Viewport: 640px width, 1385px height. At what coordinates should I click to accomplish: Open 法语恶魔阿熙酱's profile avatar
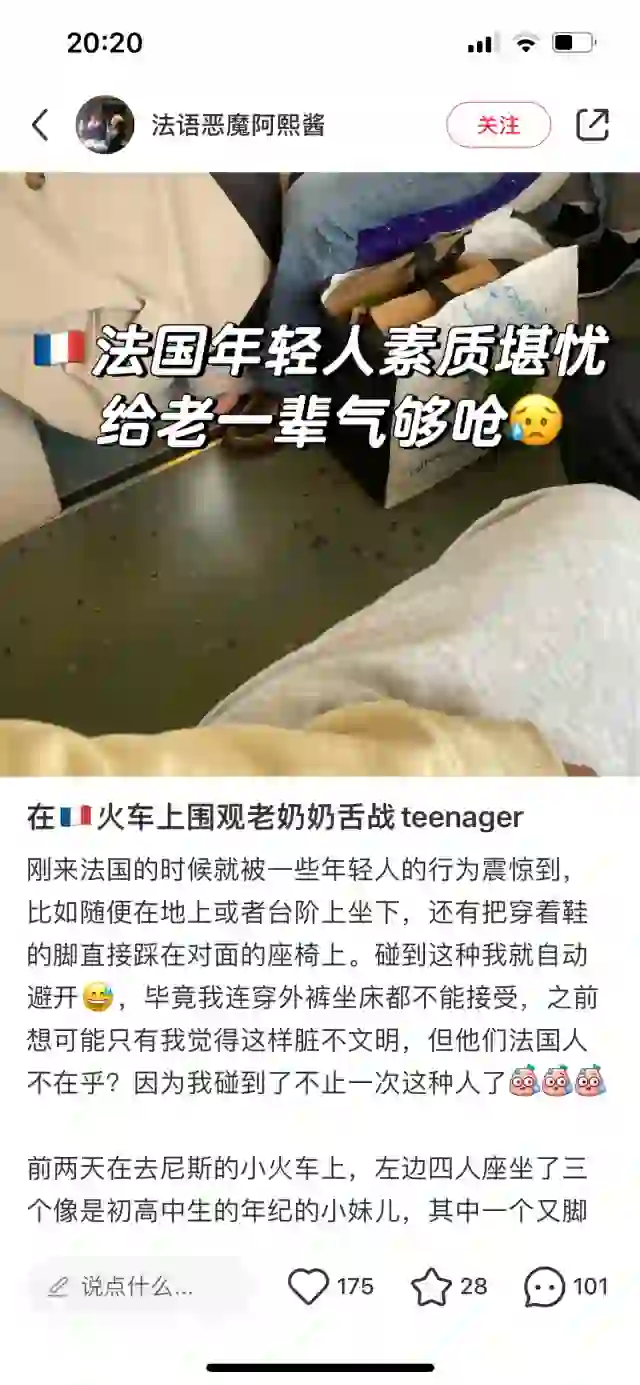tap(105, 125)
